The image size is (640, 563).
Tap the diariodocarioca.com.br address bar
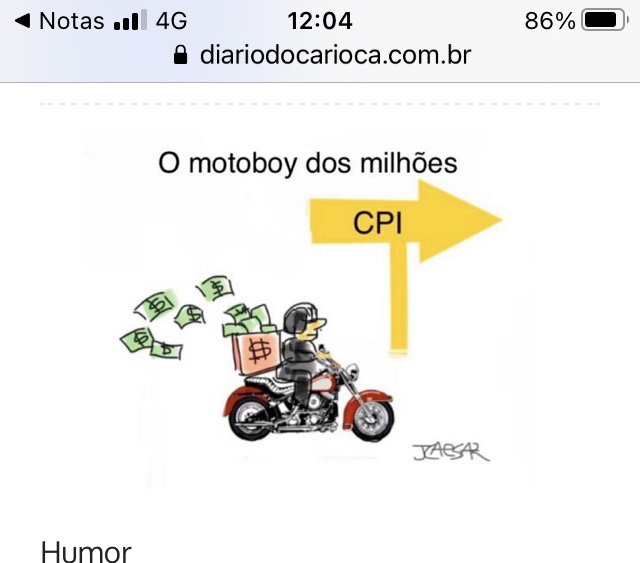[322, 55]
